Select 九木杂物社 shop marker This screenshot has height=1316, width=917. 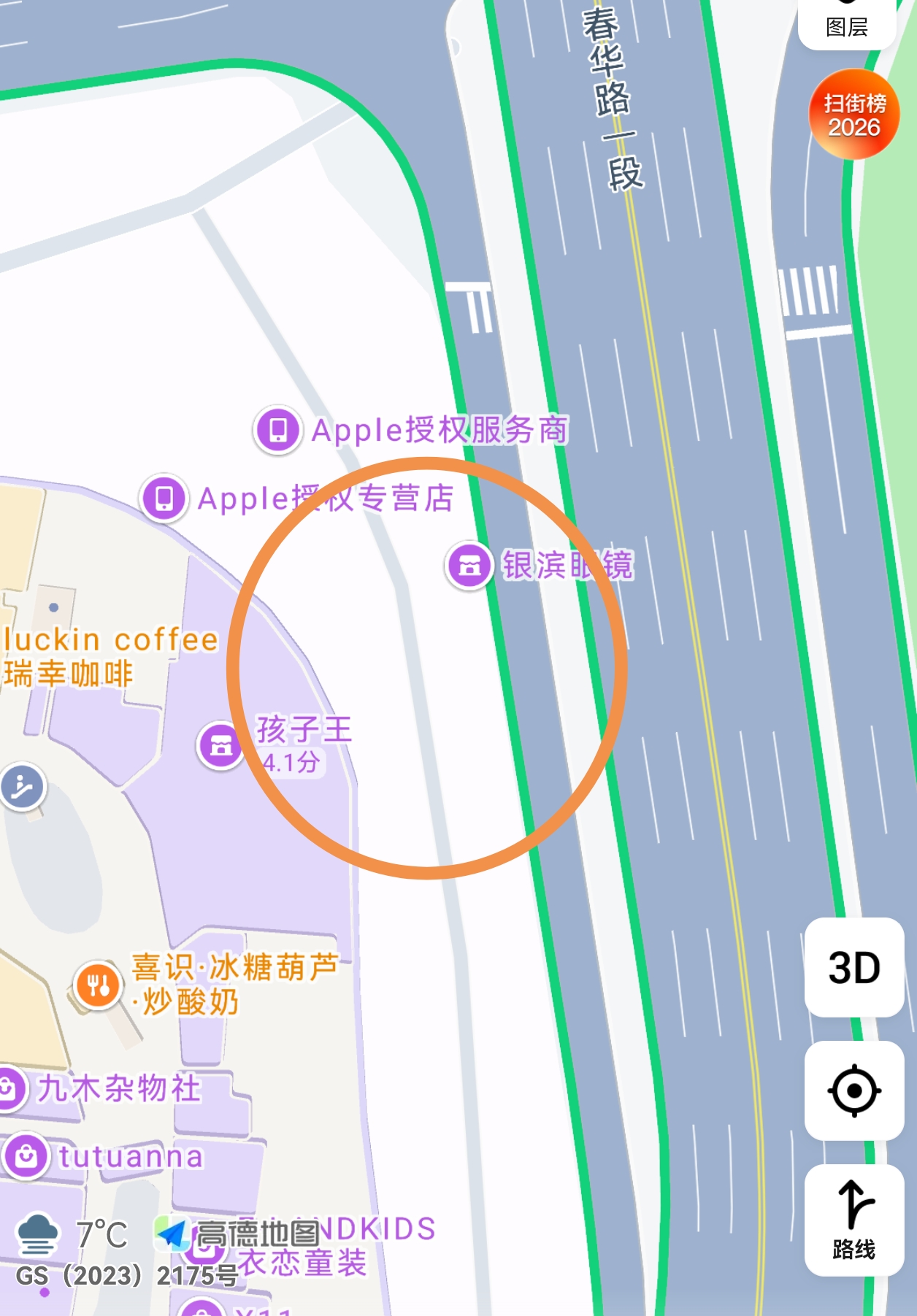10,1089
